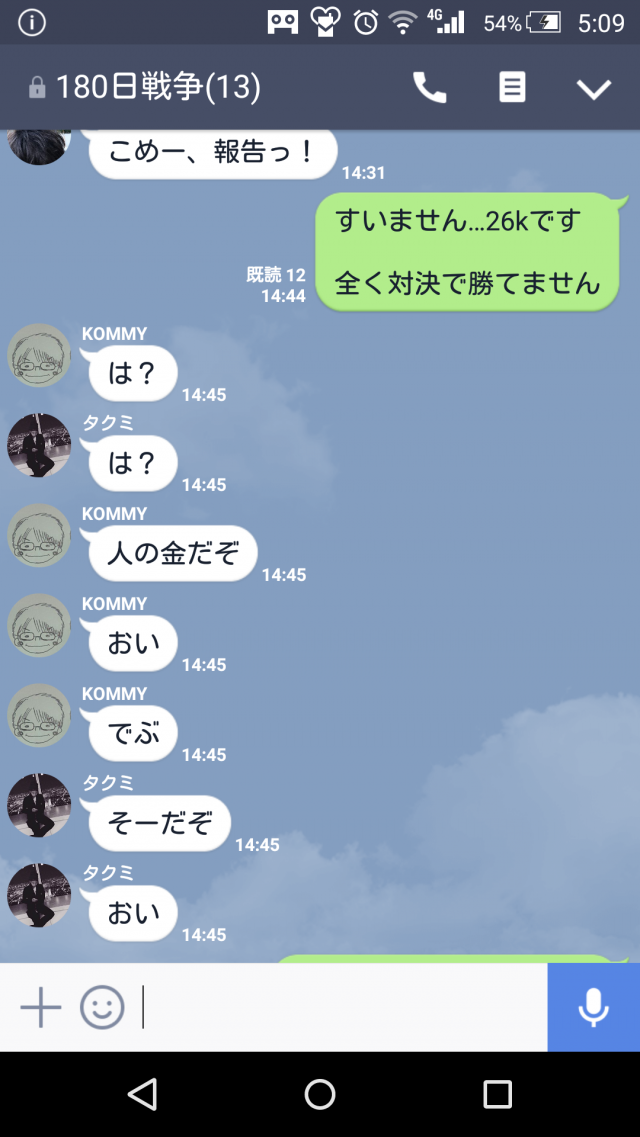The height and width of the screenshot is (1137, 640).
Task: Tap the microphone voice message button
Action: [x=593, y=1007]
